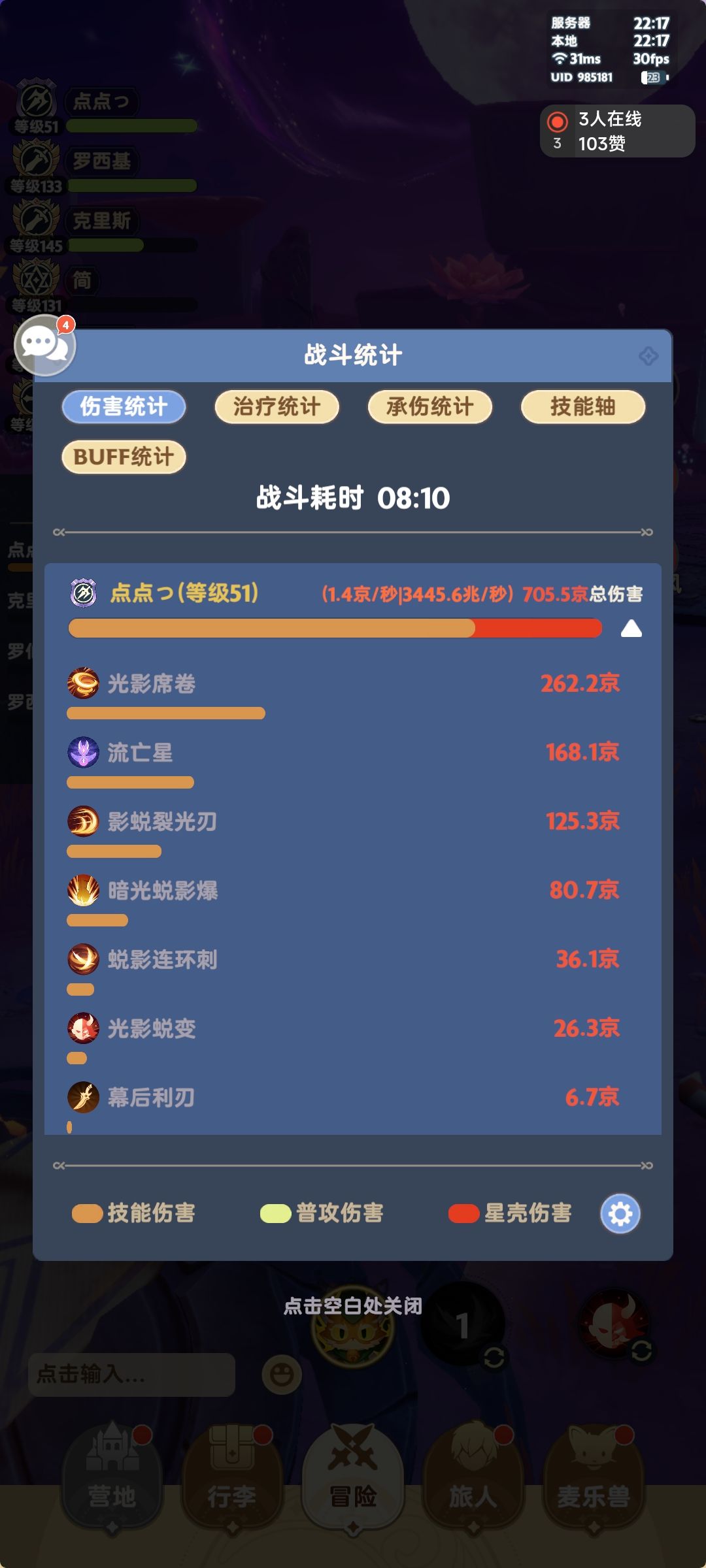Screen dimensions: 706x1568
Task: Collapse 点点っ skill breakdown via white triangle
Action: [x=631, y=629]
